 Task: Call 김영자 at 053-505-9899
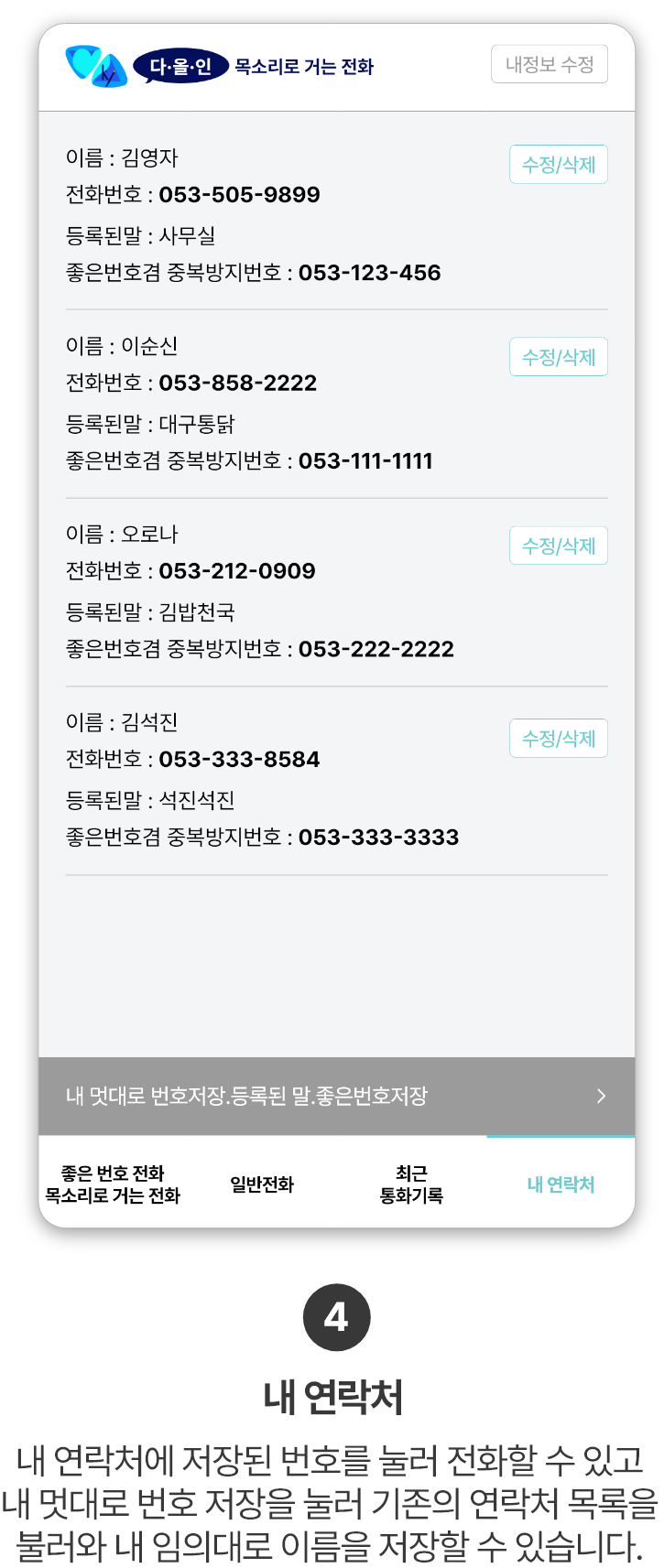tap(240, 194)
